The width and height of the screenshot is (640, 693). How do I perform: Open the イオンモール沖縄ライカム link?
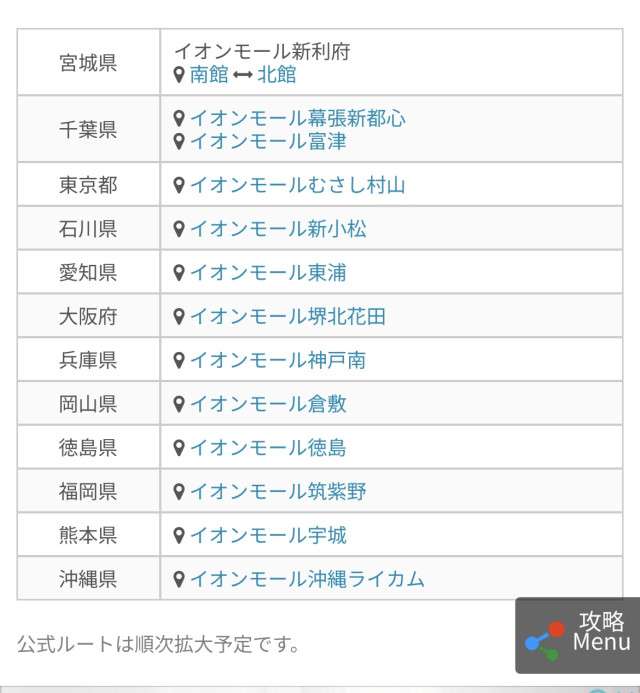[x=307, y=579]
